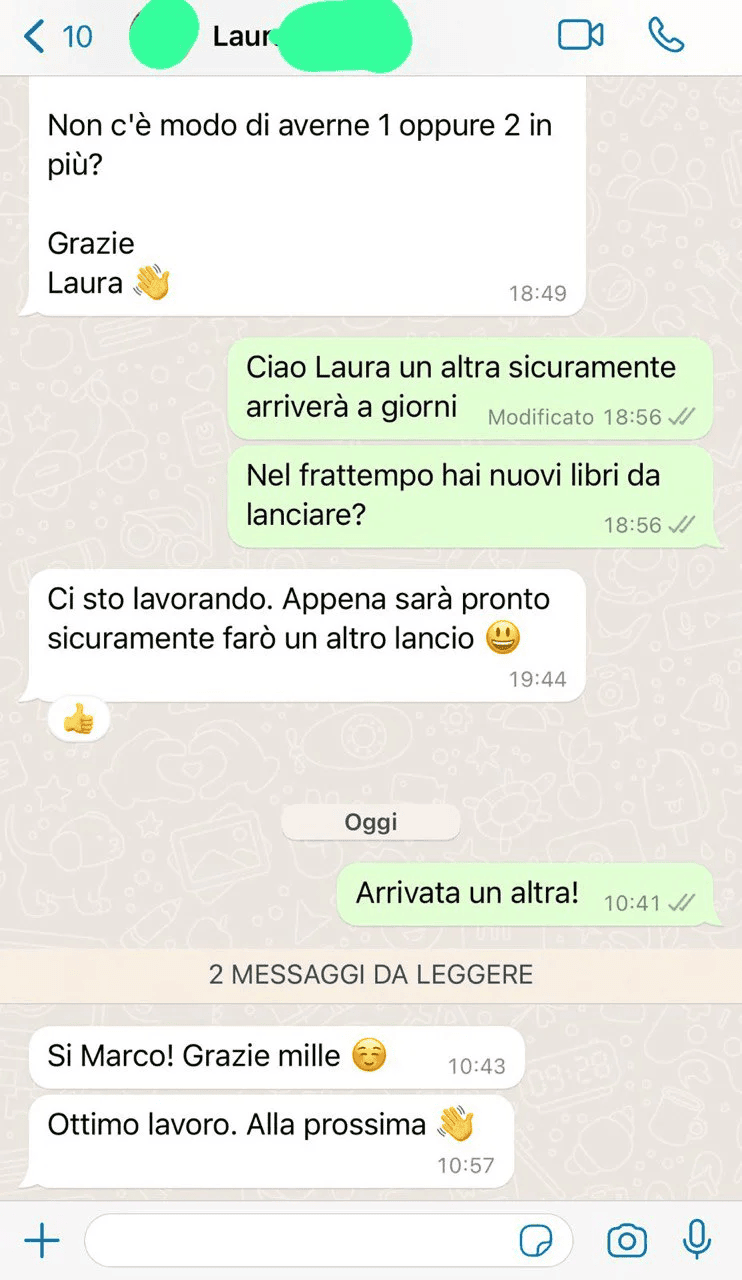Start a video call with Laura
Screen dimensions: 742x1280
click(580, 36)
